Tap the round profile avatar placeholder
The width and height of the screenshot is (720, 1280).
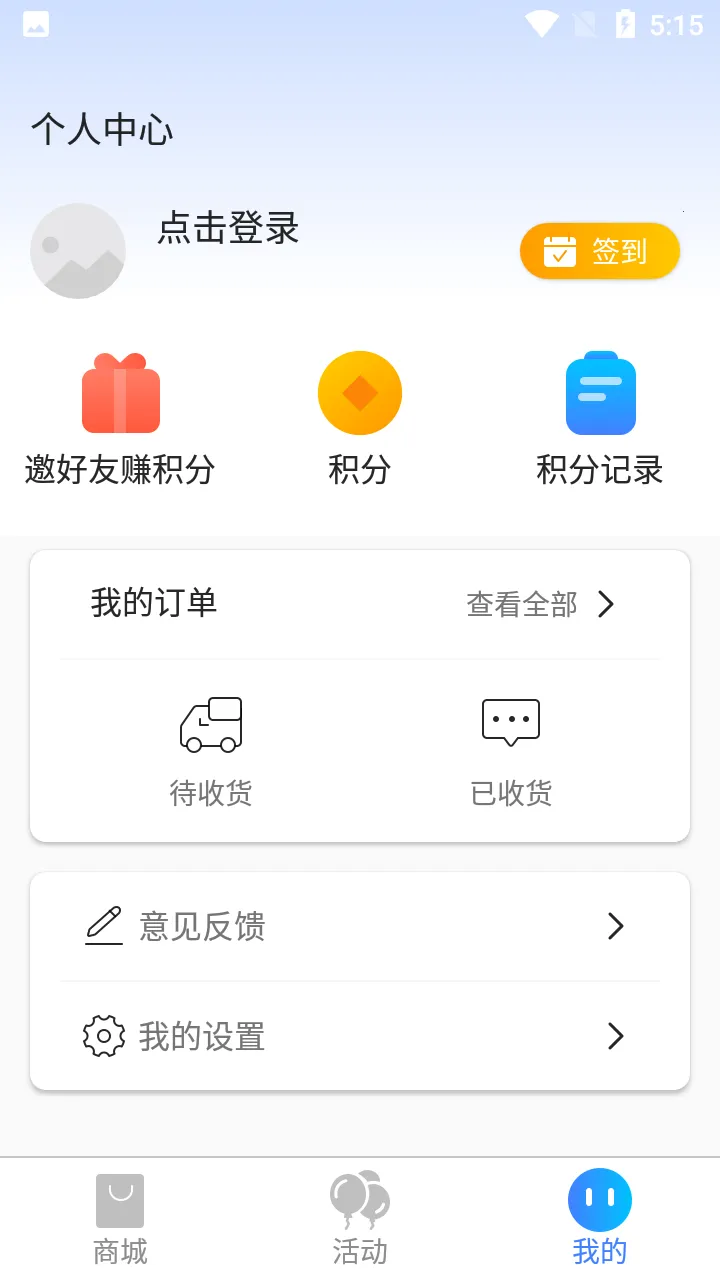(78, 251)
